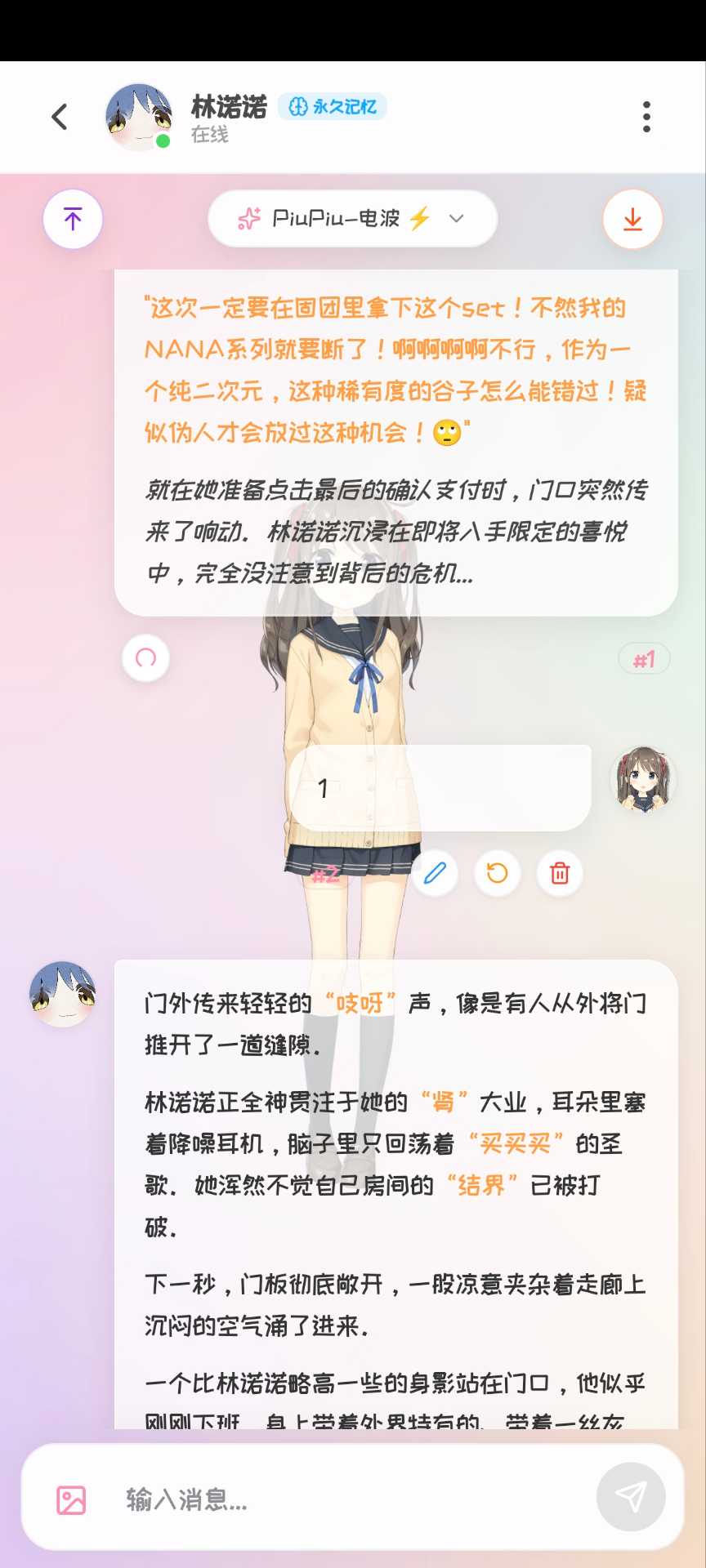Send the message with paper plane

pos(631,1496)
